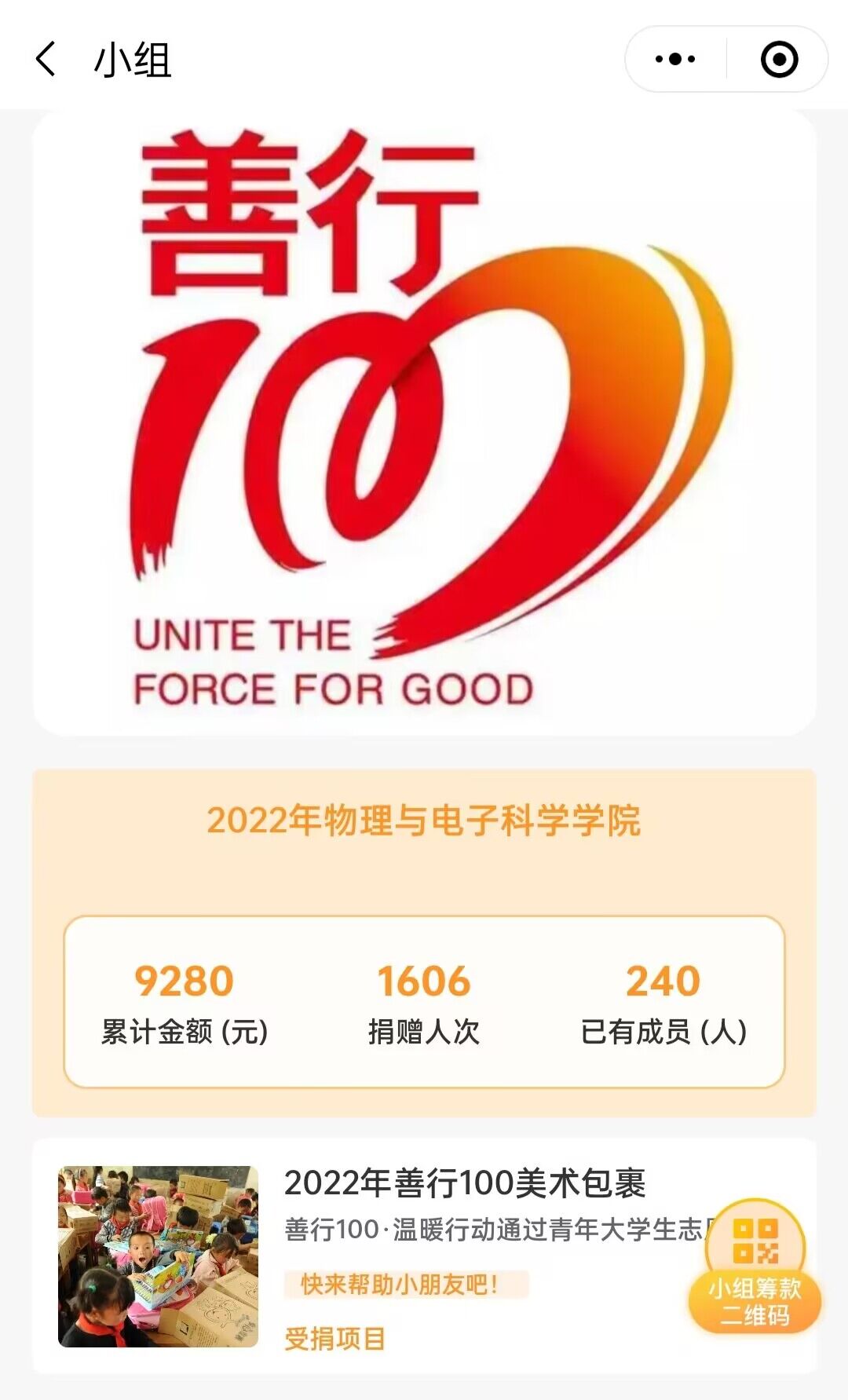848x1400 pixels.
Task: Open the three-dot more options menu
Action: tap(675, 60)
